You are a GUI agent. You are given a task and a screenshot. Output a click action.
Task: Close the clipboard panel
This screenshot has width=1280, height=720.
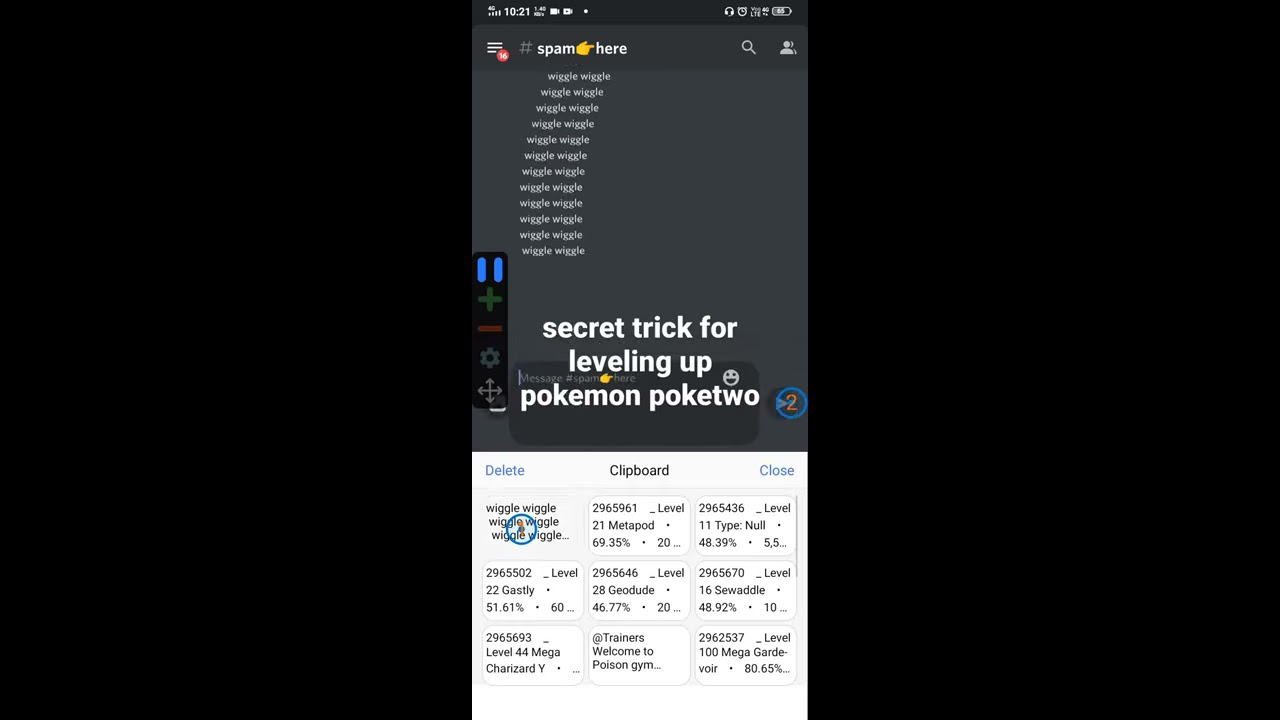tap(776, 470)
